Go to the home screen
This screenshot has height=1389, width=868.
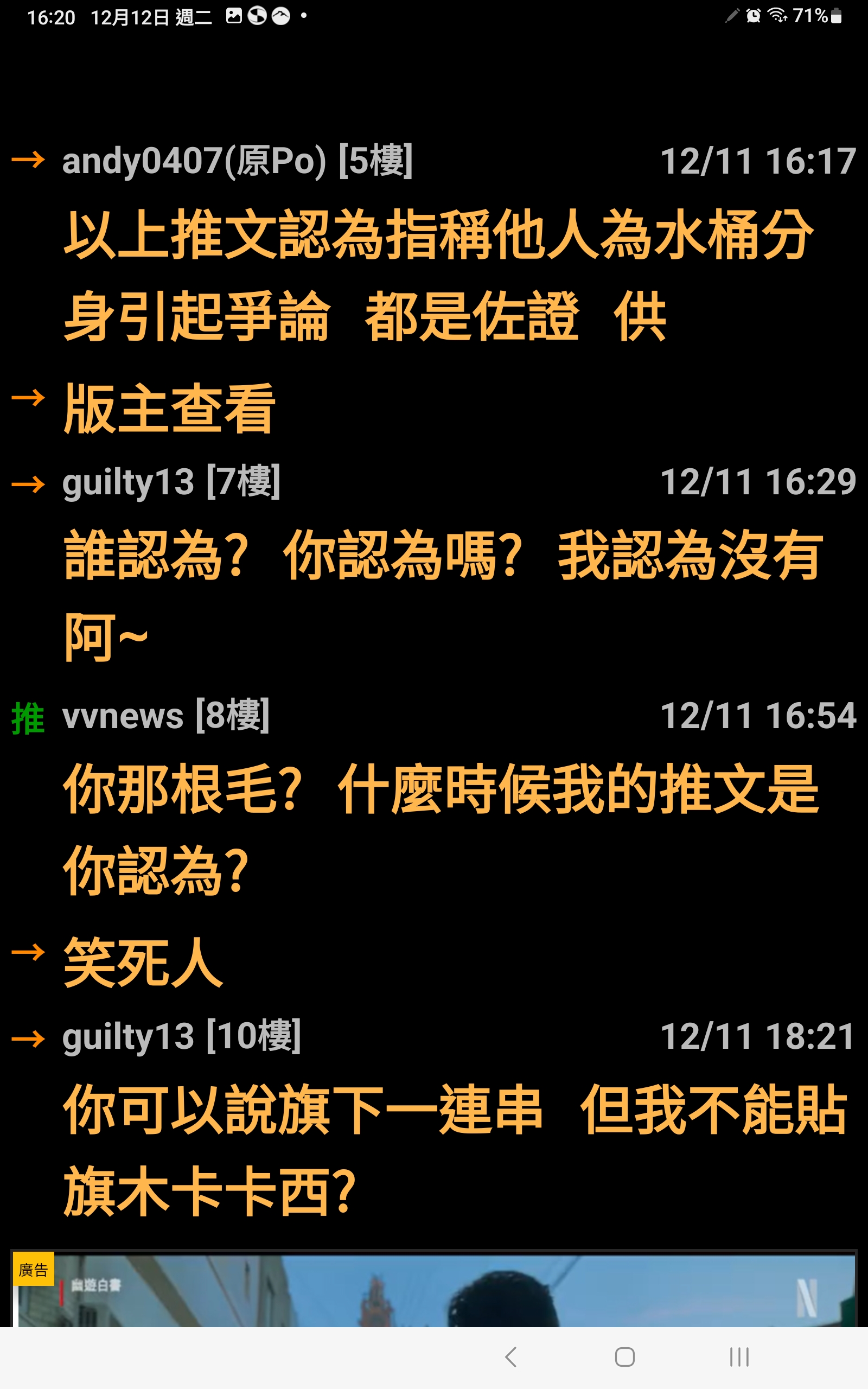624,1357
